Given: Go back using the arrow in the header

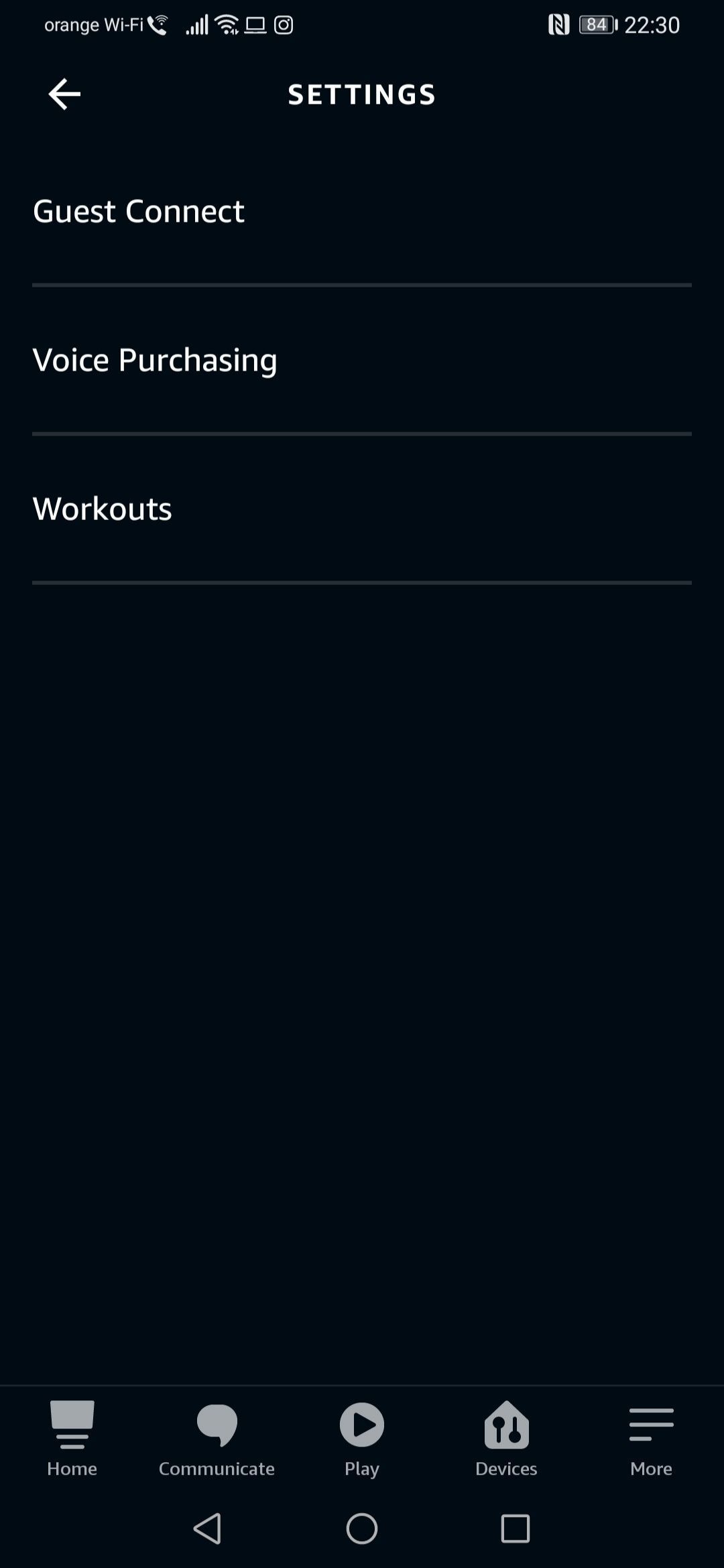Looking at the screenshot, I should tap(65, 94).
